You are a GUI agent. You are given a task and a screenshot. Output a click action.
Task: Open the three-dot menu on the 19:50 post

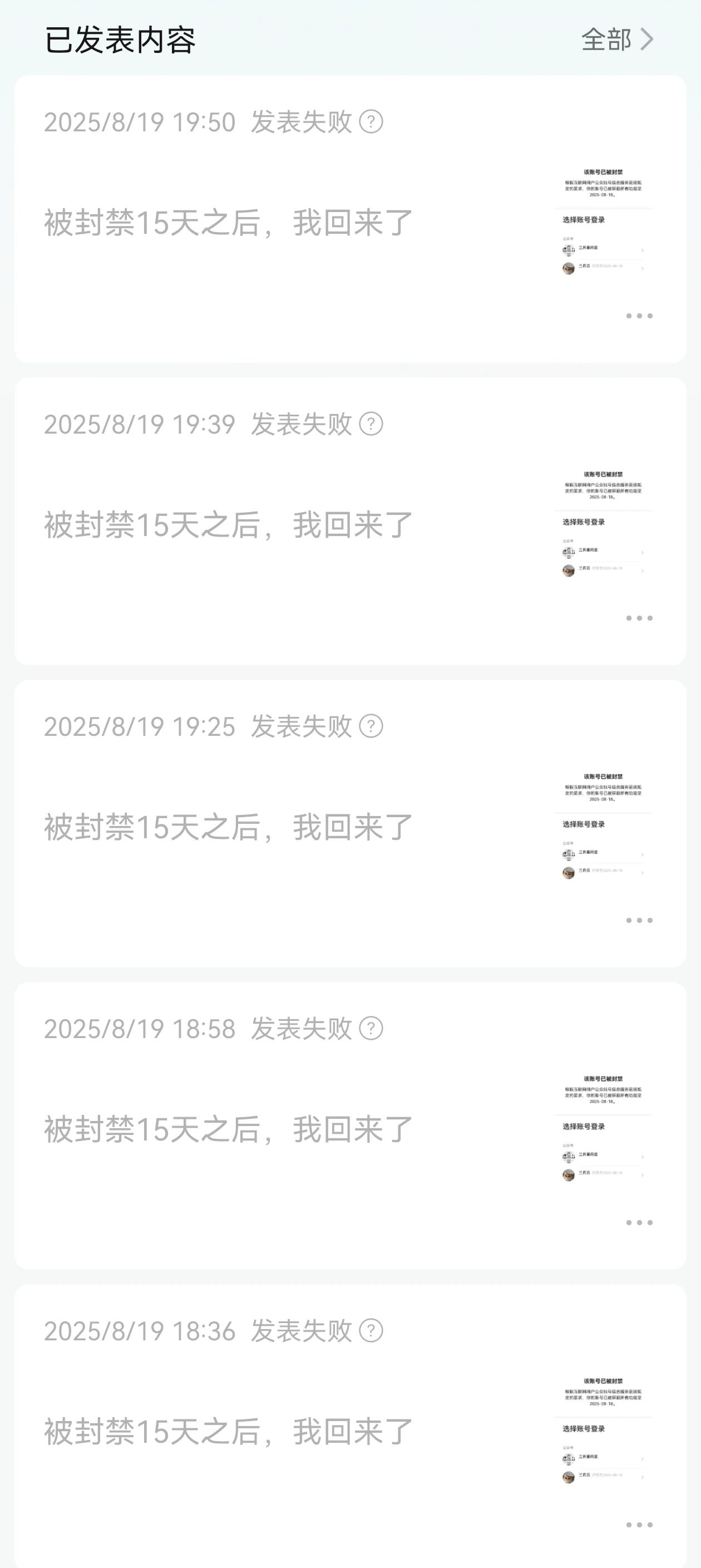click(x=639, y=316)
